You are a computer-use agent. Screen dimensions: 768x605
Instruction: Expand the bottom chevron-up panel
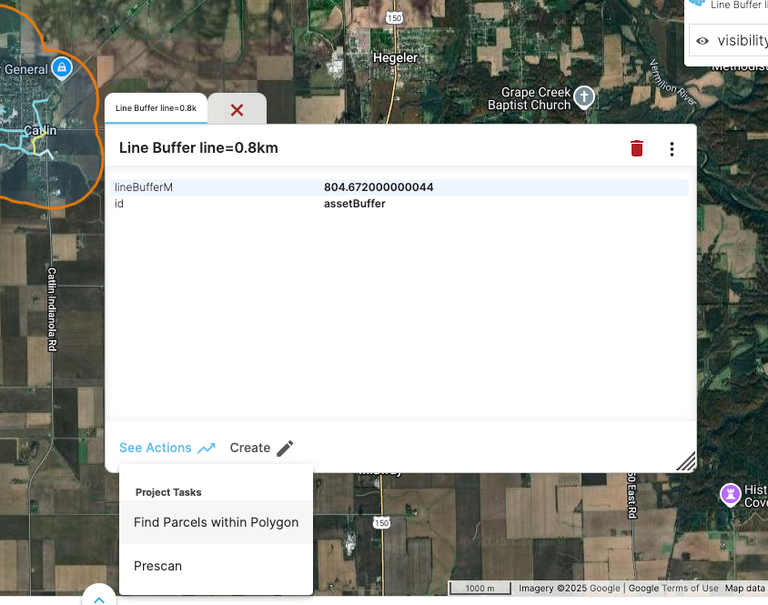click(x=99, y=598)
